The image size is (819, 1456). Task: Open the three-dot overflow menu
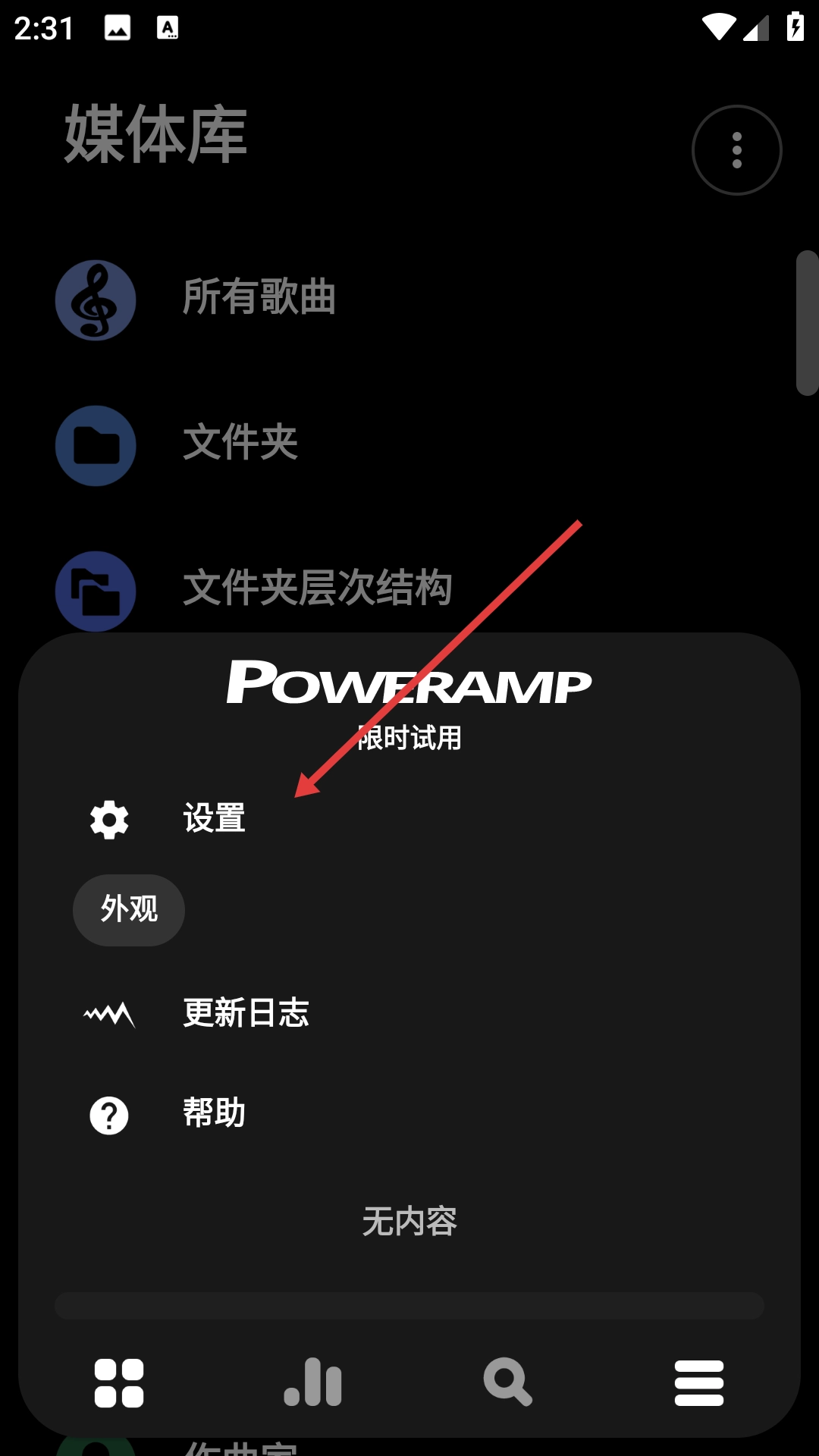point(736,150)
